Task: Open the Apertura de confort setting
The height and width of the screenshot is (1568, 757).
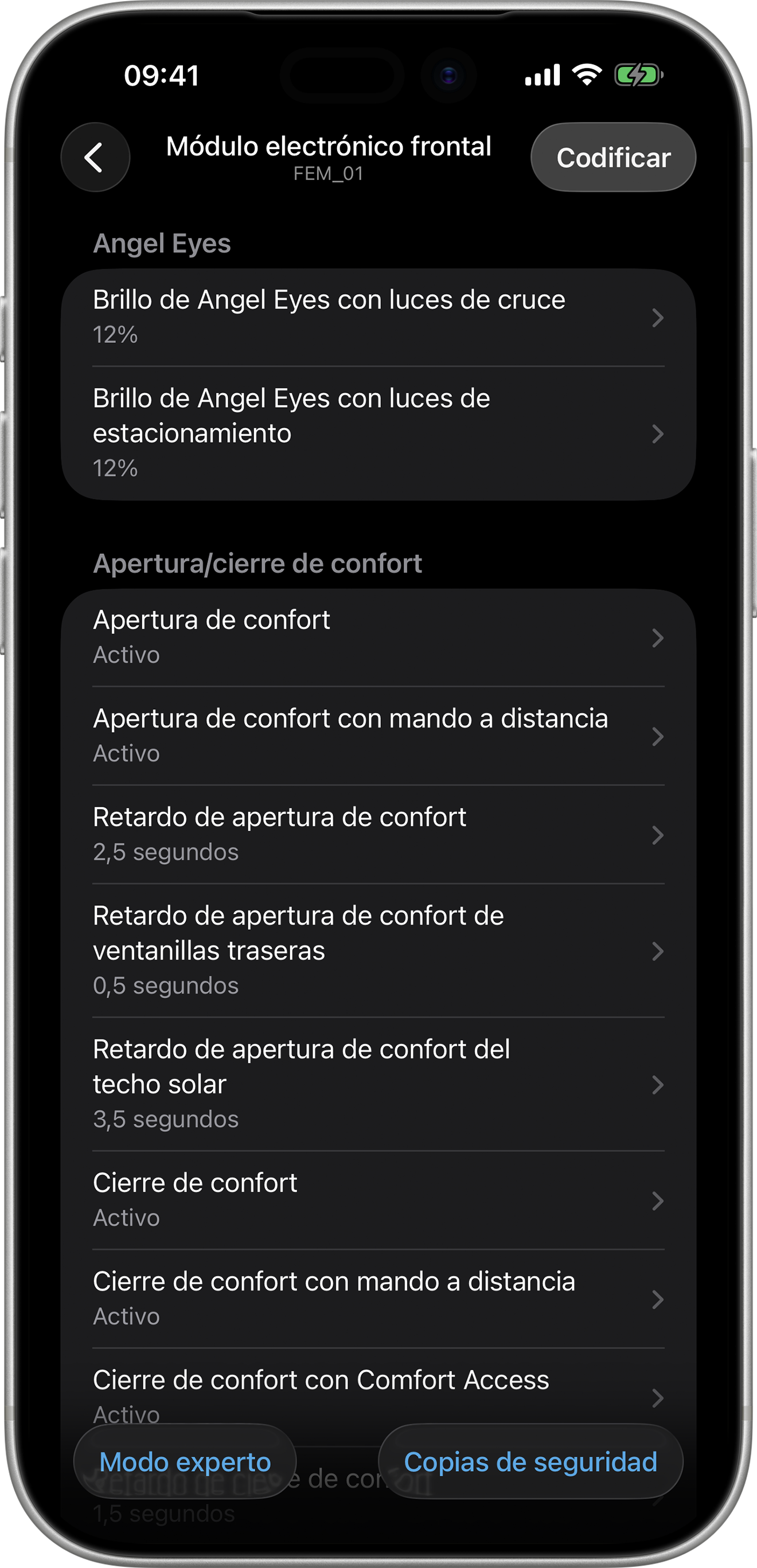Action: pos(377,638)
